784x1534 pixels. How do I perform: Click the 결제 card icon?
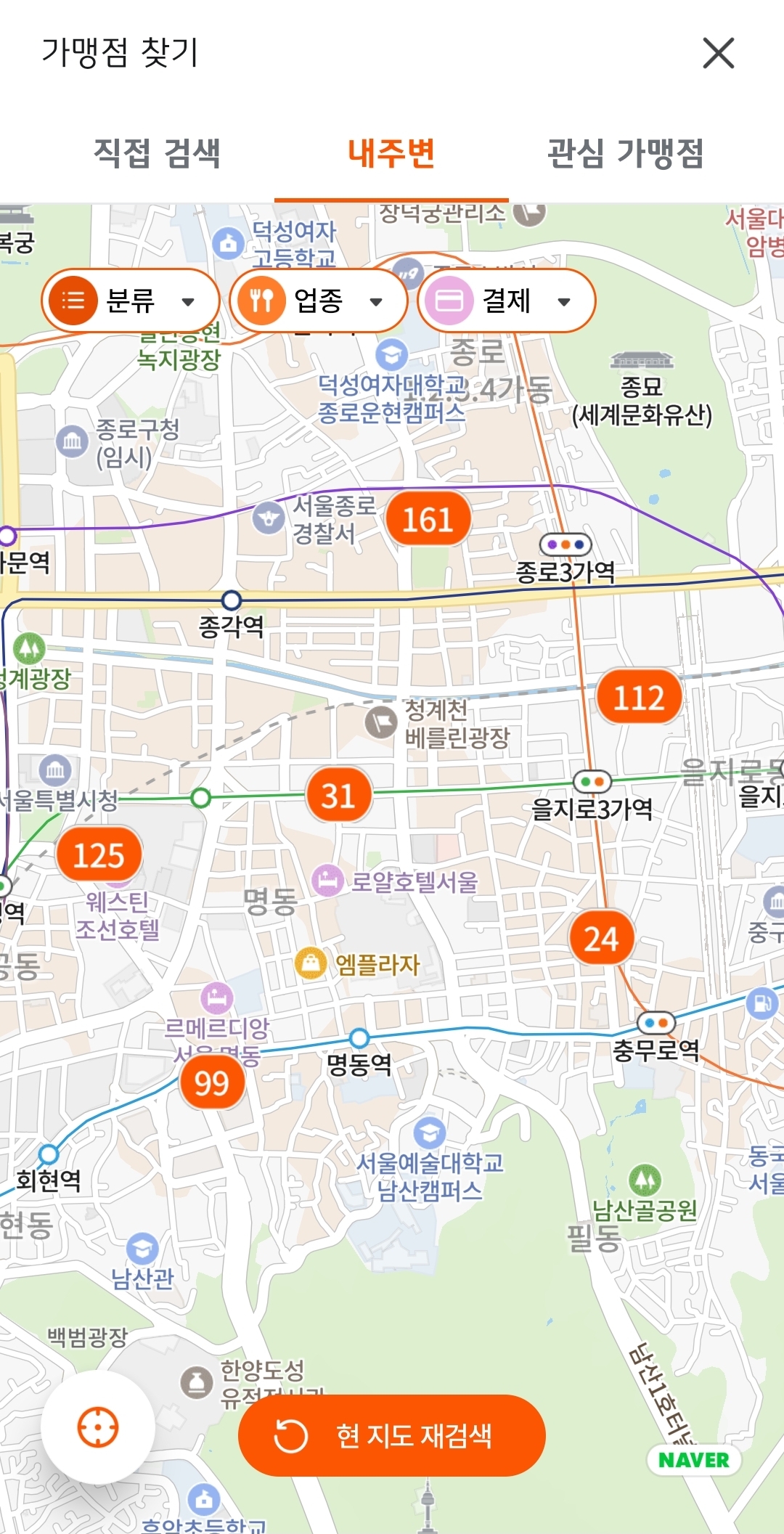(x=450, y=301)
